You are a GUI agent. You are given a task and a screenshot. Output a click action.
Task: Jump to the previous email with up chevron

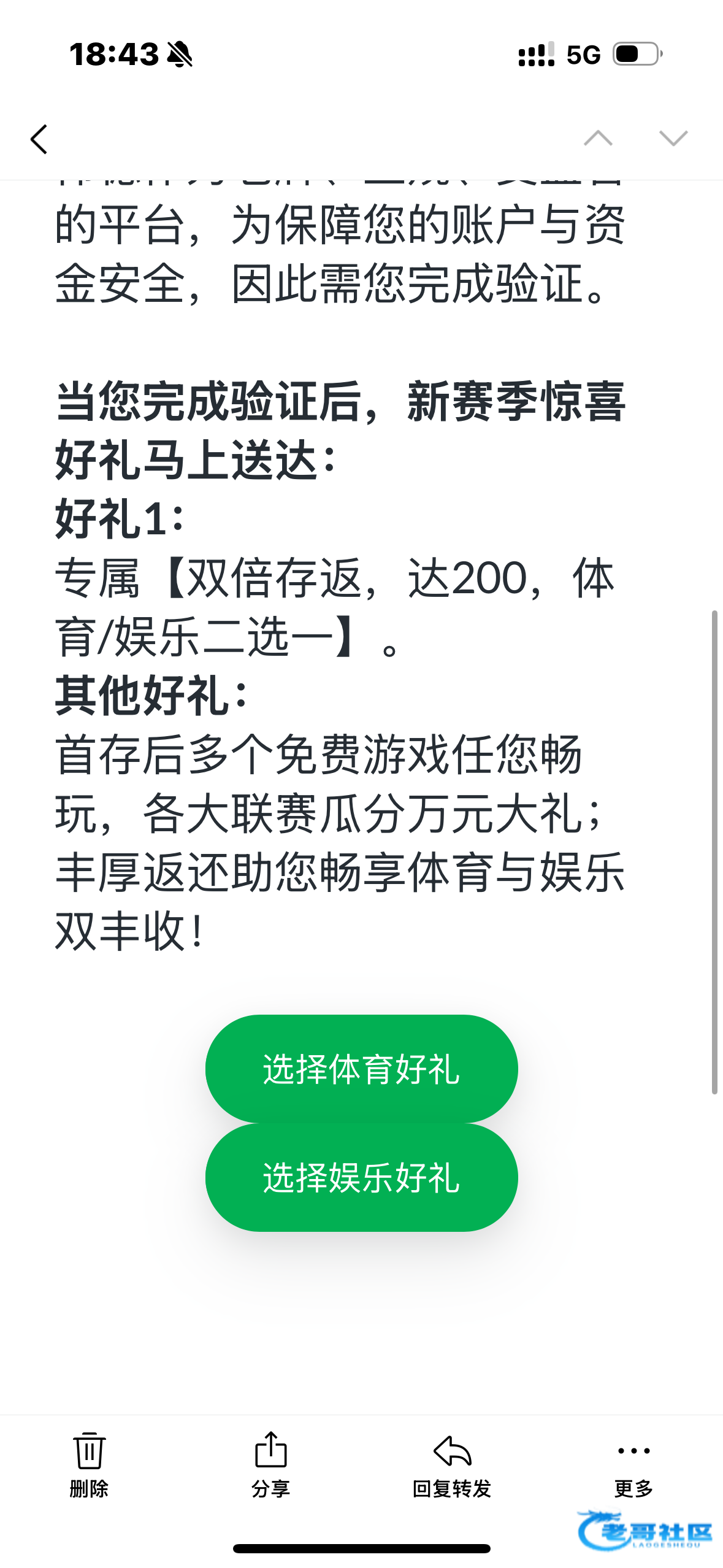tap(598, 138)
